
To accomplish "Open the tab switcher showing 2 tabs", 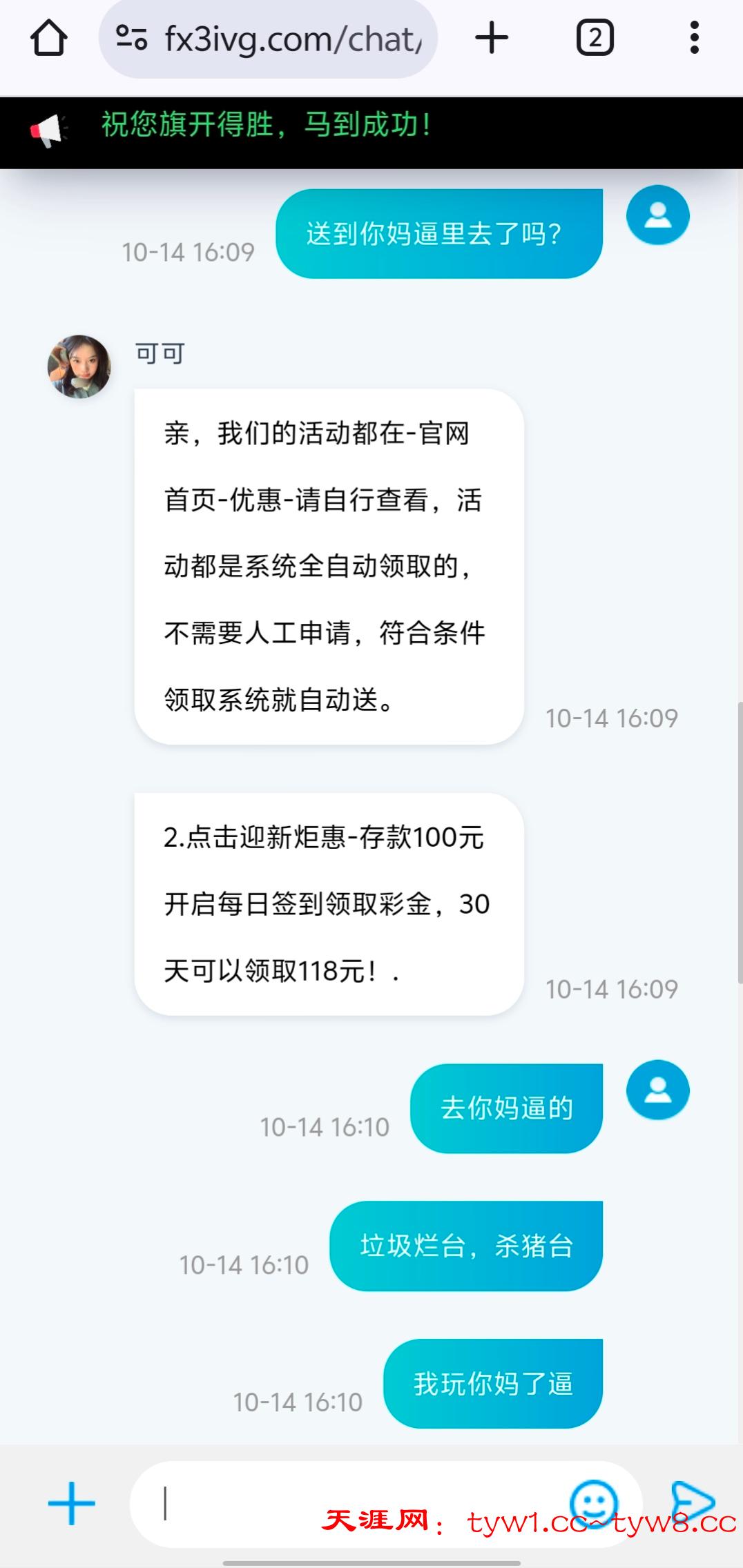I will point(595,38).
